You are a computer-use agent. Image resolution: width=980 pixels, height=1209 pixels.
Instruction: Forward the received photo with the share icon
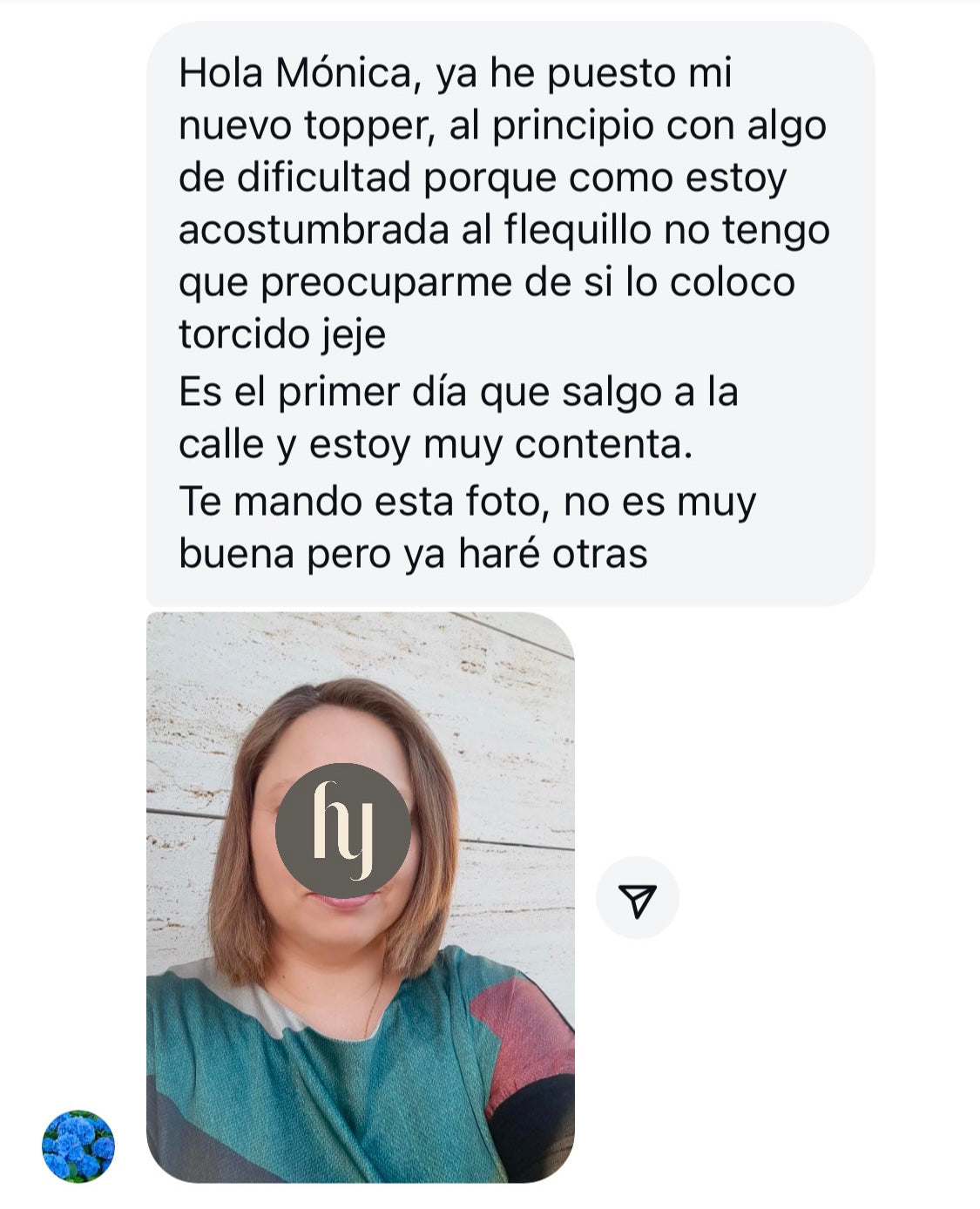(637, 898)
